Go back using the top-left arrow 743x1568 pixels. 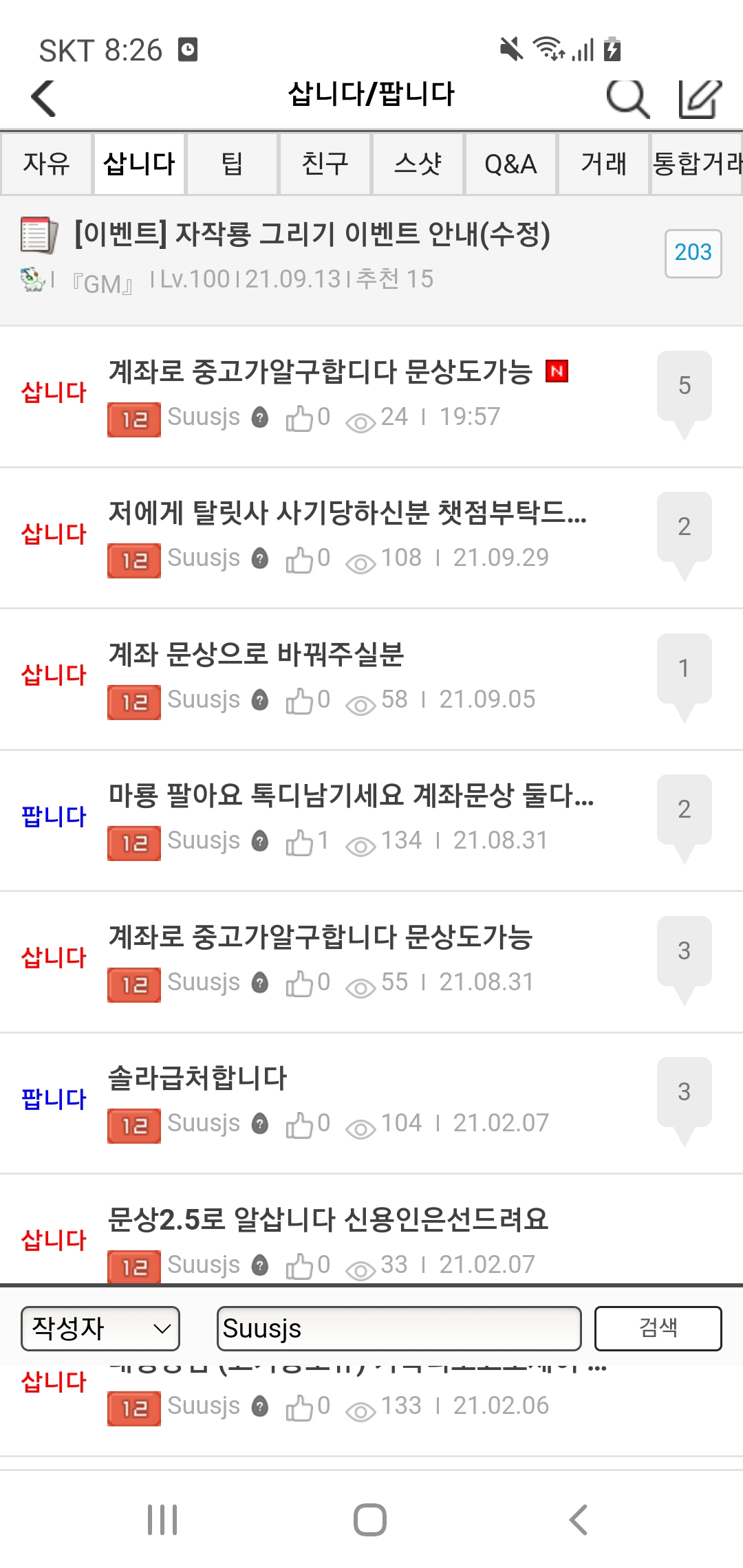[x=44, y=98]
